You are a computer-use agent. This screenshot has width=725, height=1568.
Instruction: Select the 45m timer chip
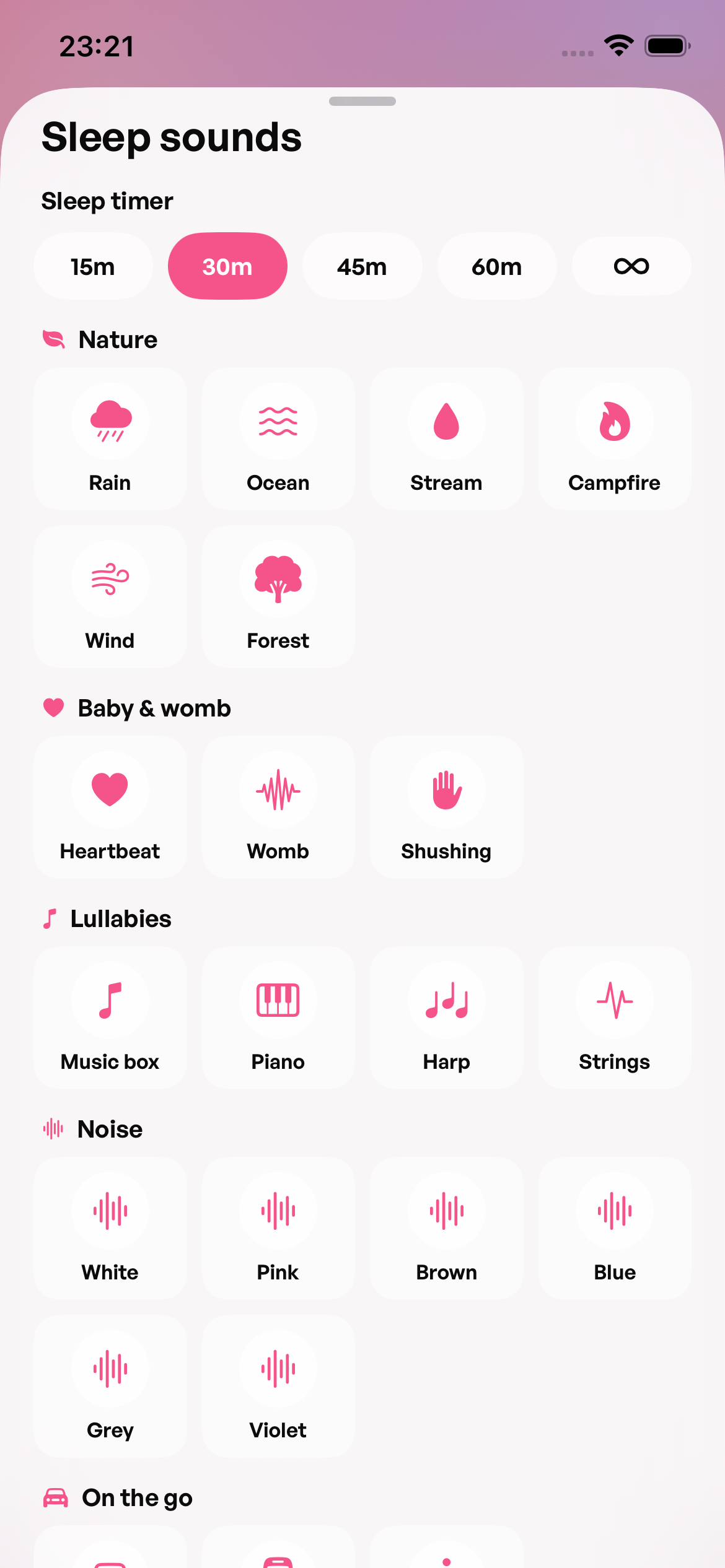pyautogui.click(x=362, y=266)
